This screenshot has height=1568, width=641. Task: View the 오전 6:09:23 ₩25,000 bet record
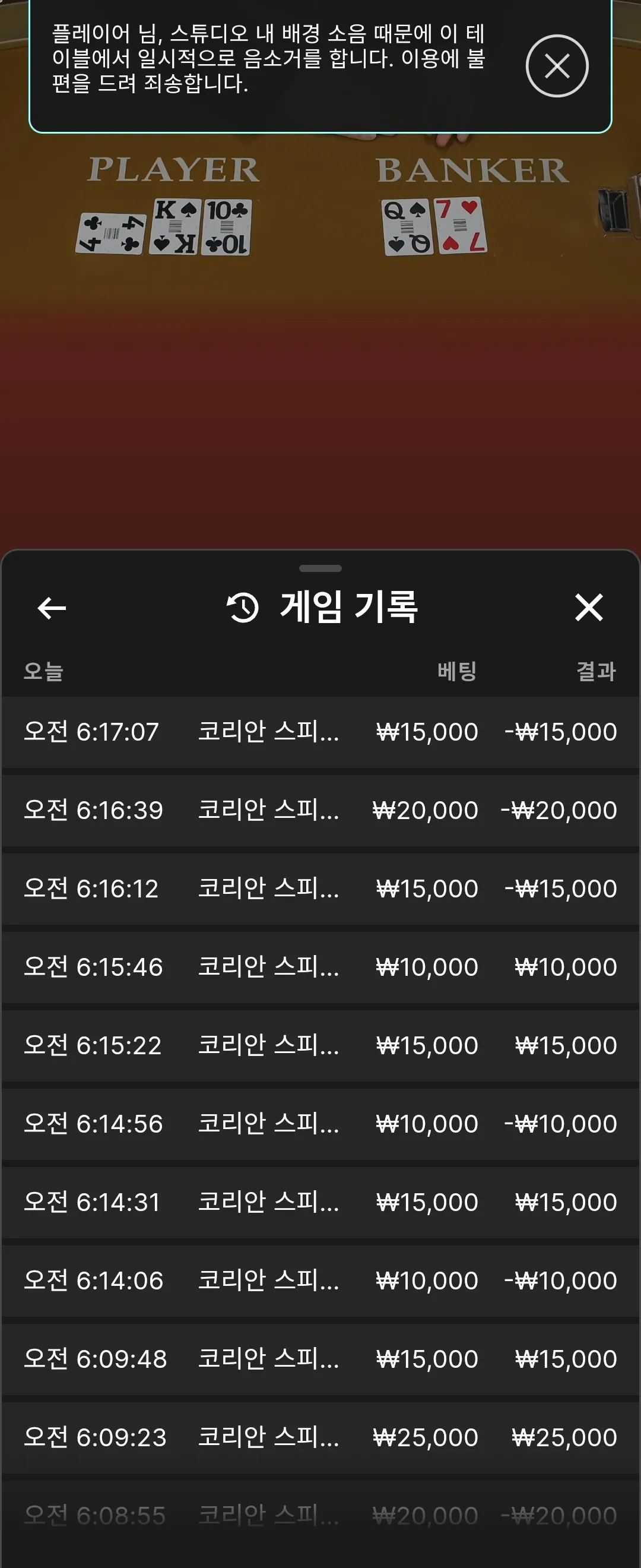[320, 1438]
